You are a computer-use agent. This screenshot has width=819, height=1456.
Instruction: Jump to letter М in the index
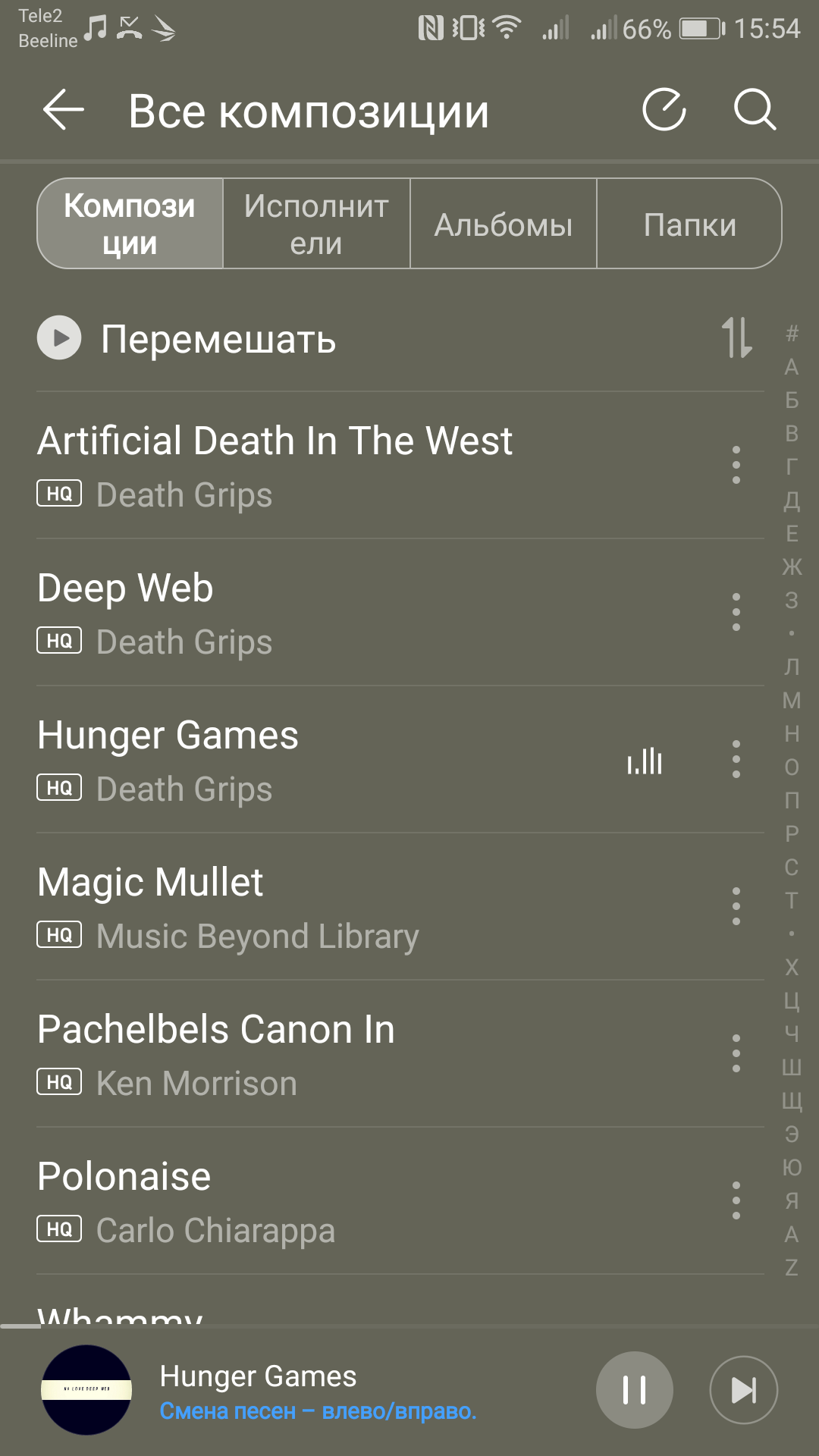[792, 701]
